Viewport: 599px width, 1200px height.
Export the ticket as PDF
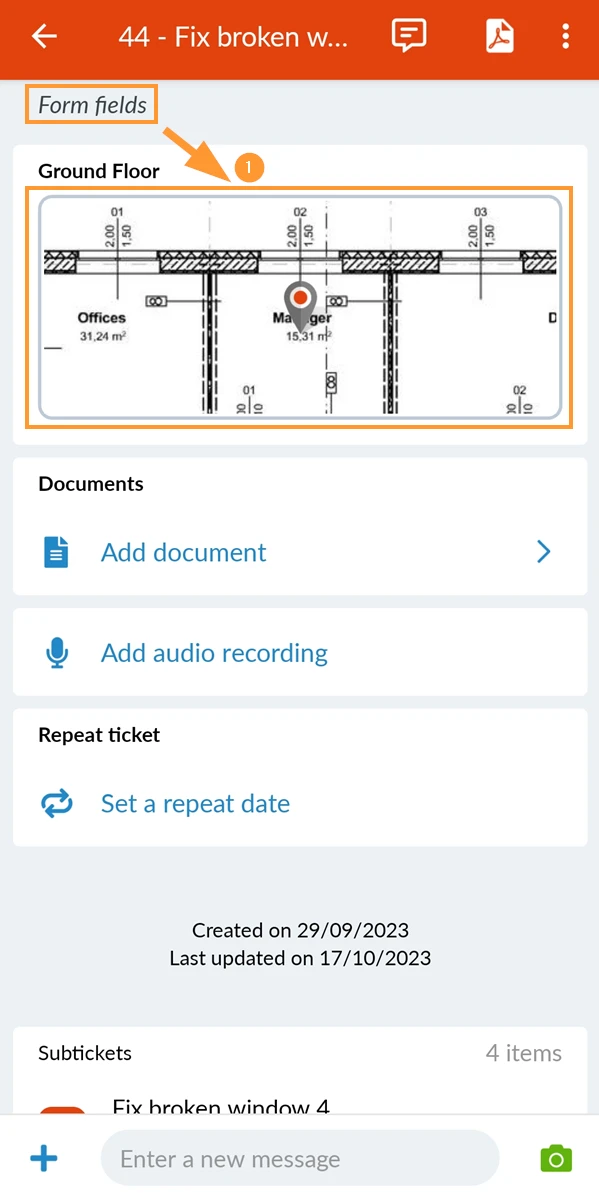[500, 36]
